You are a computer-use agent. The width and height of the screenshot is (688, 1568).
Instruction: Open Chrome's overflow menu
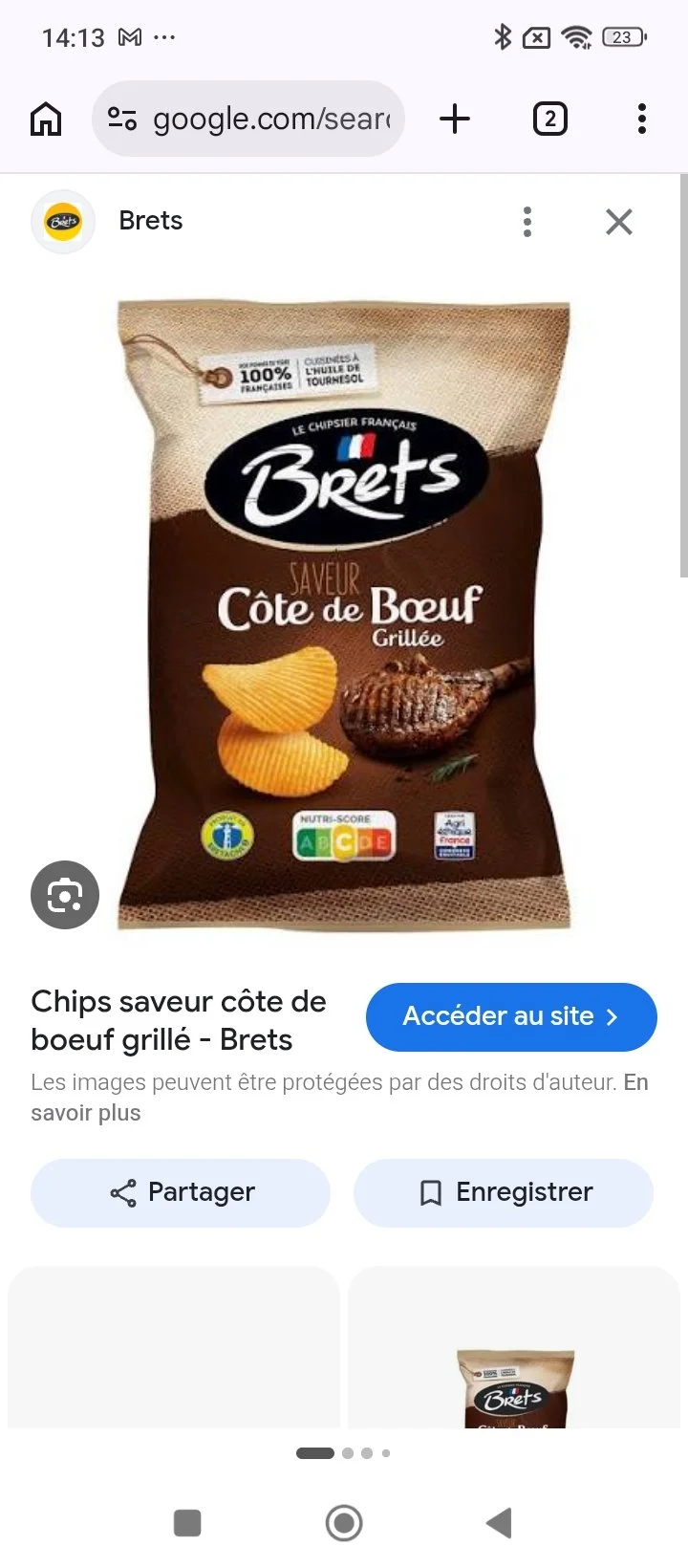642,120
